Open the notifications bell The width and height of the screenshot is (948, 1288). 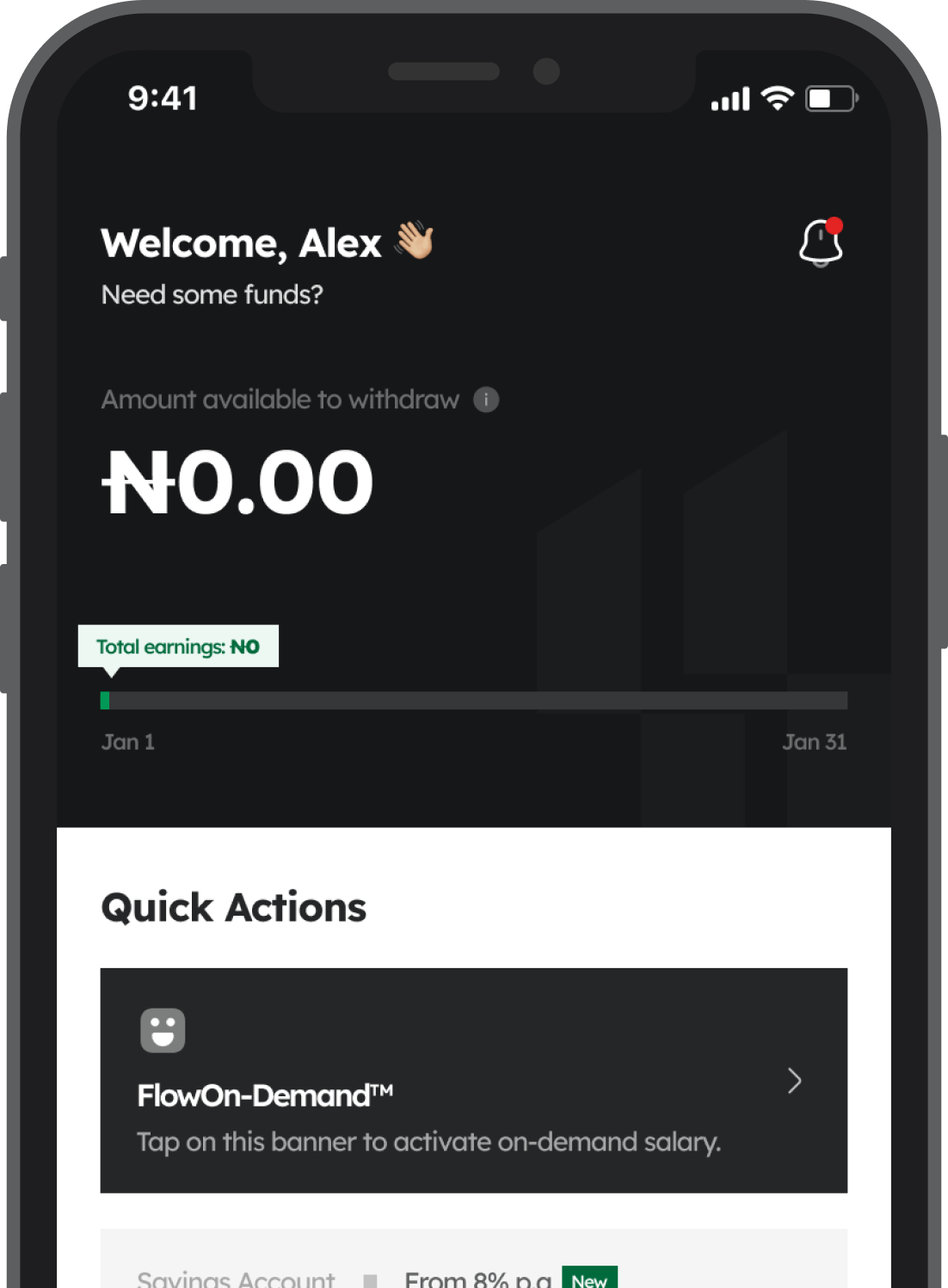820,243
